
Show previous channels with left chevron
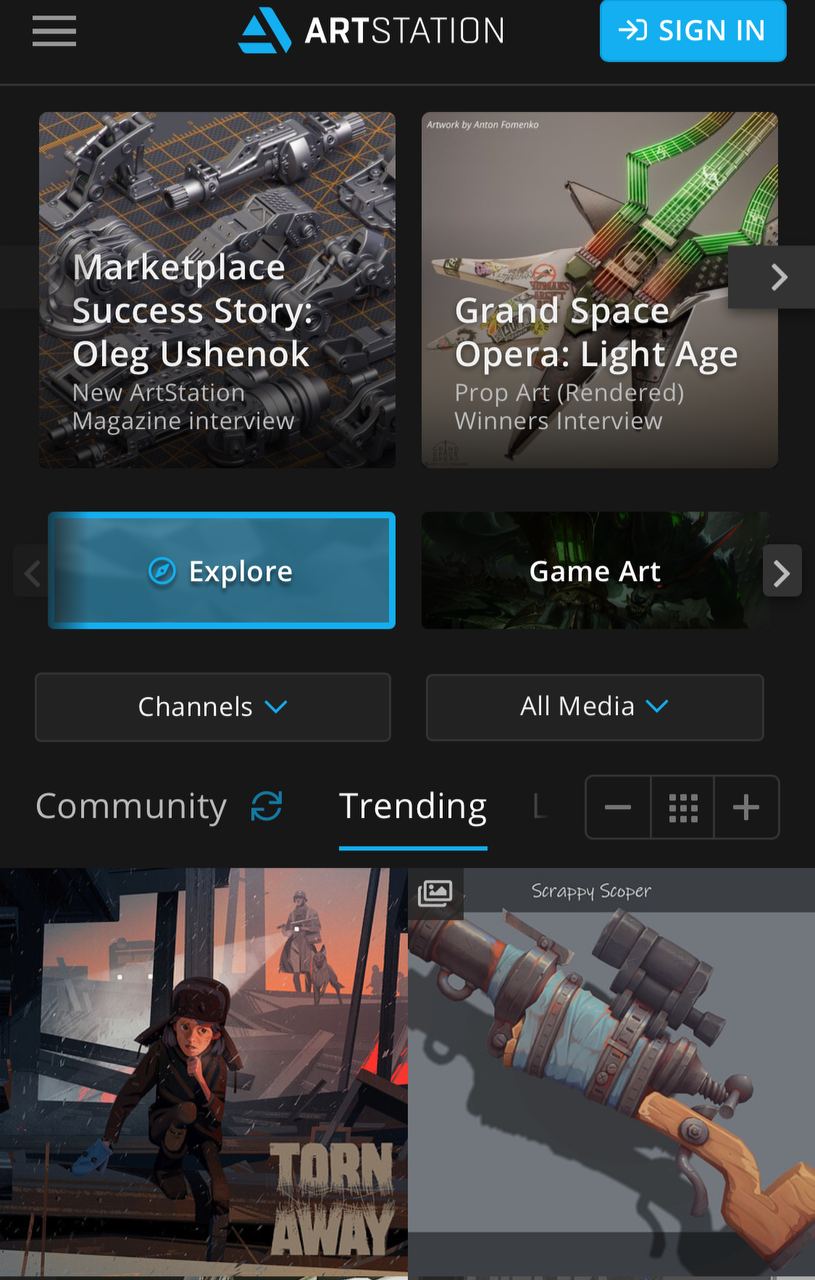32,573
